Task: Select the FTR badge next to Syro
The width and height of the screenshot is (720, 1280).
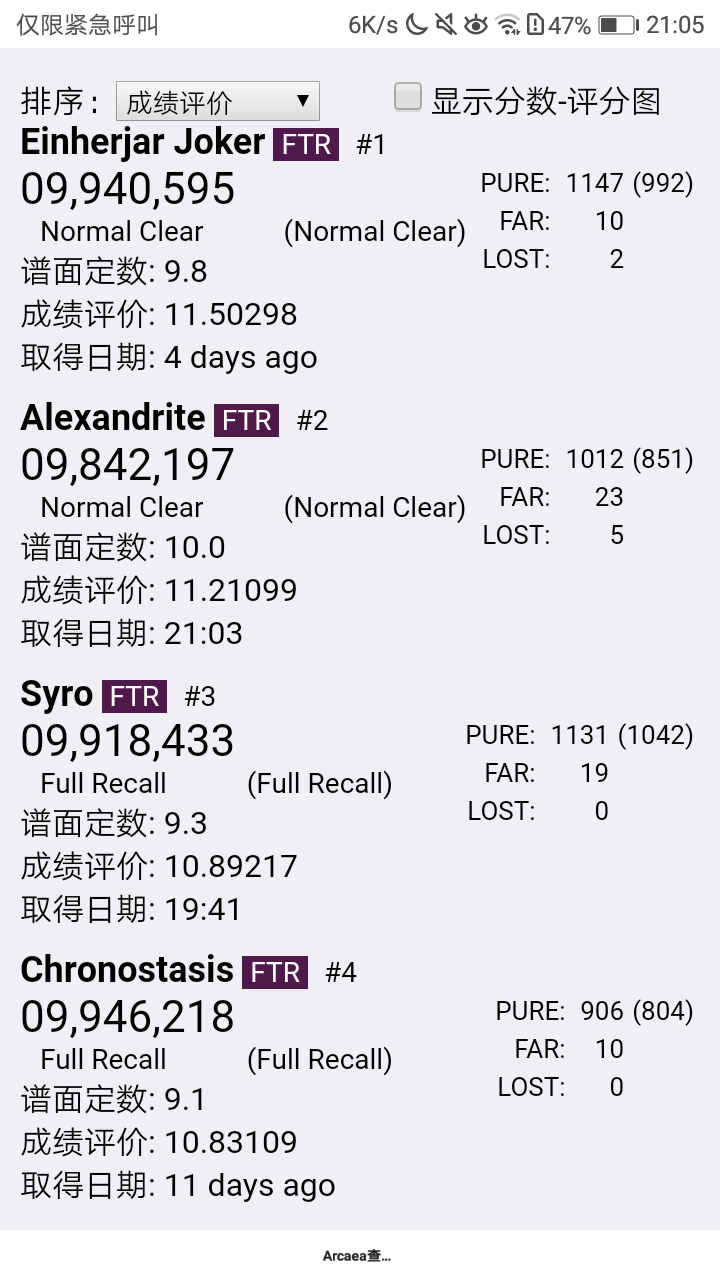Action: 132,695
